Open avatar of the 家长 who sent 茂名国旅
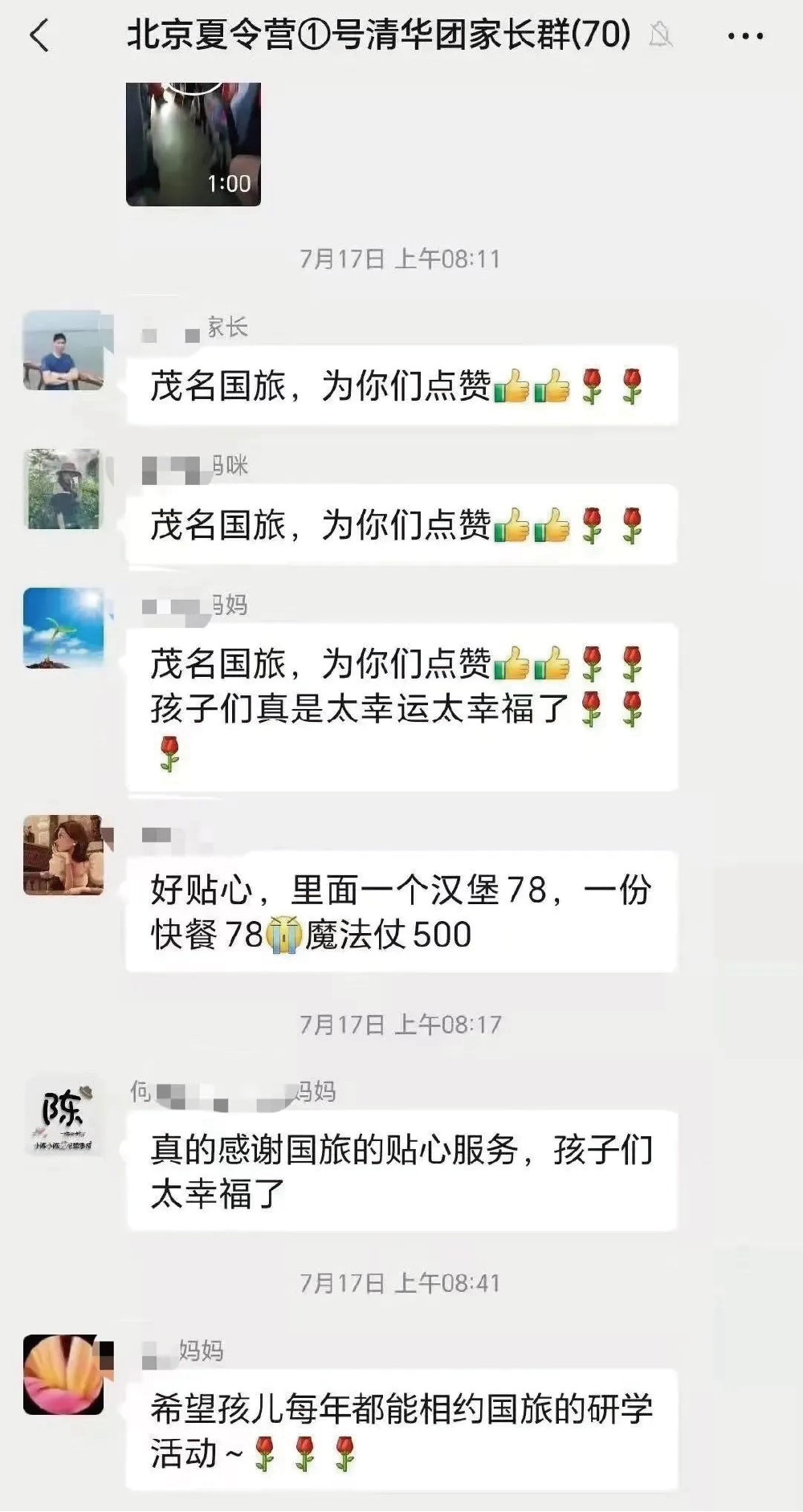 coord(63,350)
